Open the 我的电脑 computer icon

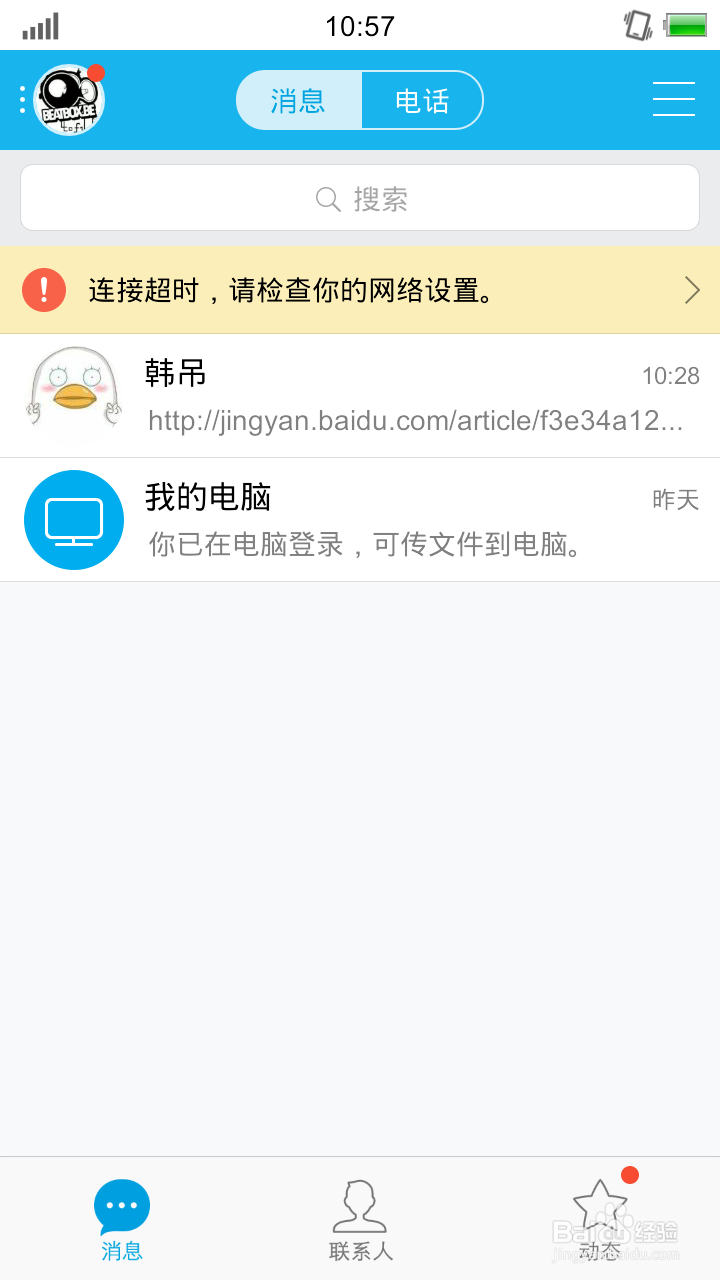(73, 520)
